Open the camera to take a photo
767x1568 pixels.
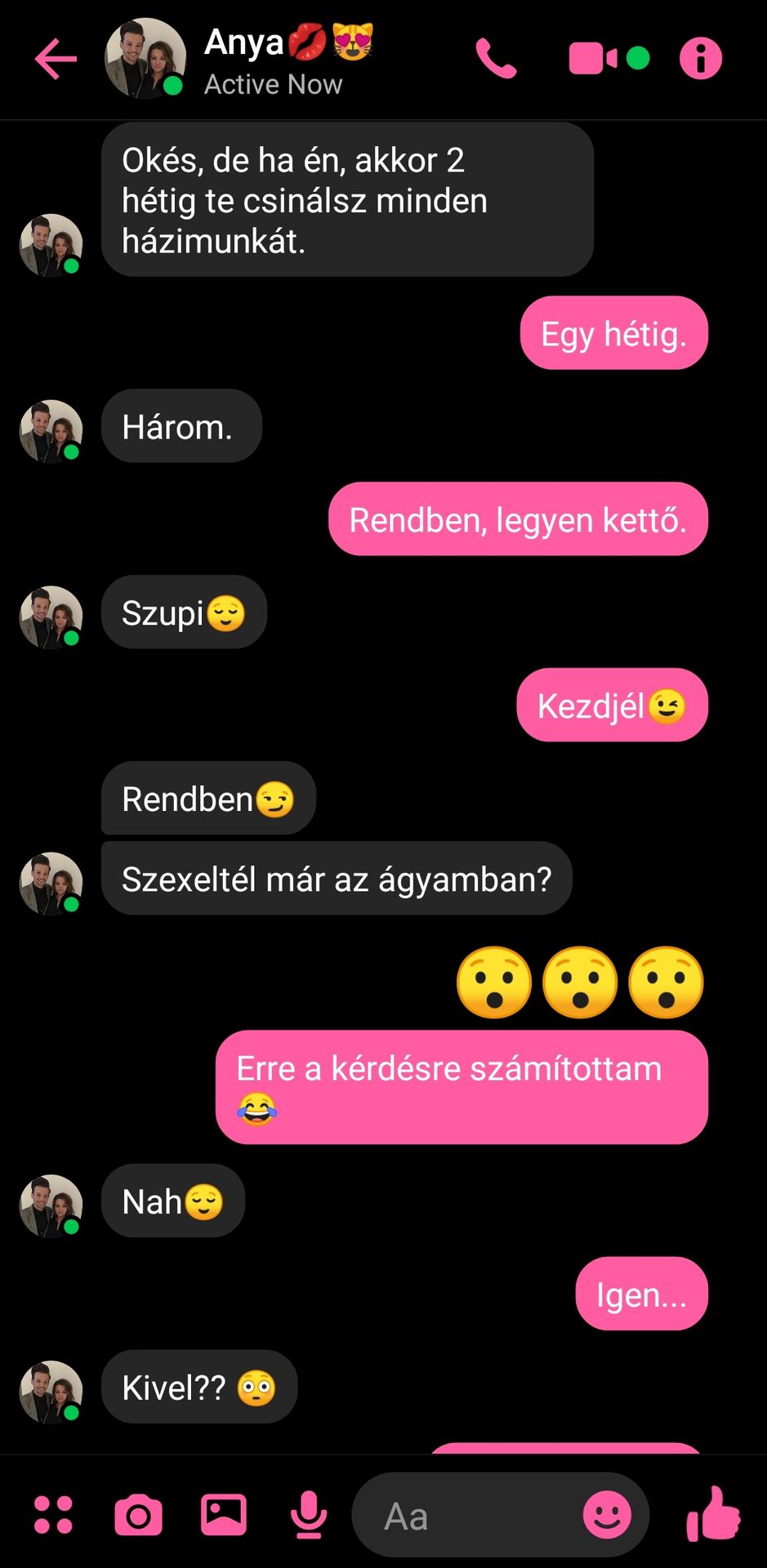(138, 1516)
